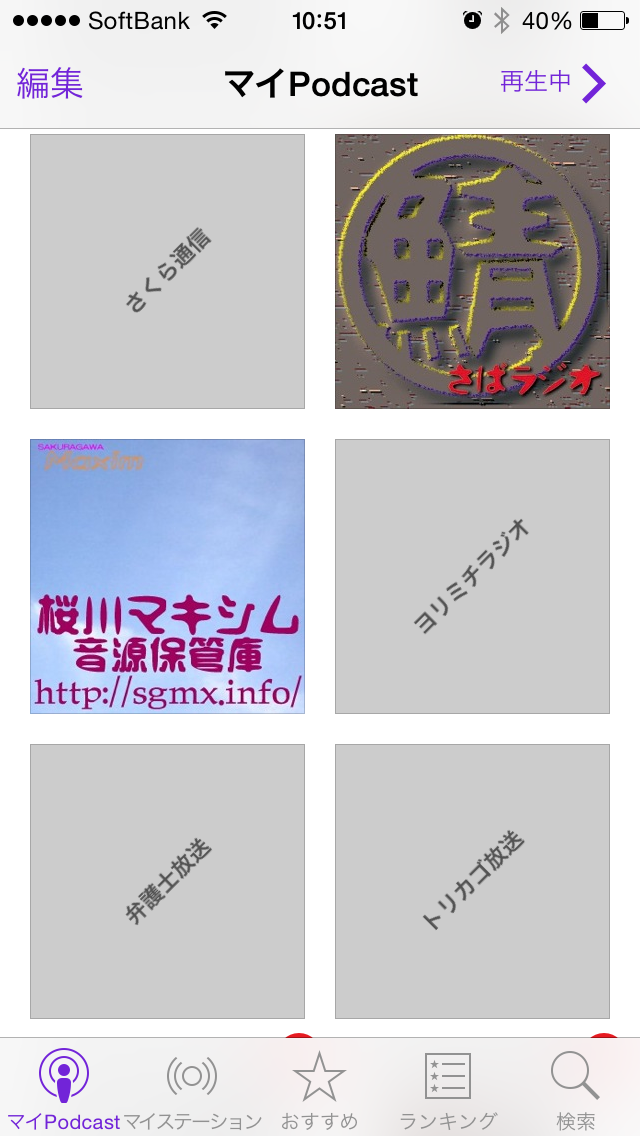The width and height of the screenshot is (640, 1136).
Task: Tap the 編集 edit button
Action: 49,83
